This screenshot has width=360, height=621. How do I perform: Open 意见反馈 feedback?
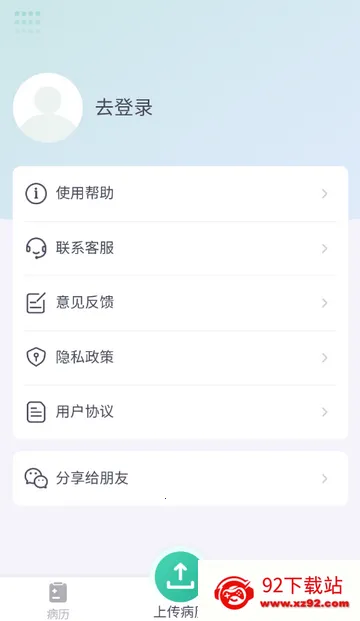point(180,303)
